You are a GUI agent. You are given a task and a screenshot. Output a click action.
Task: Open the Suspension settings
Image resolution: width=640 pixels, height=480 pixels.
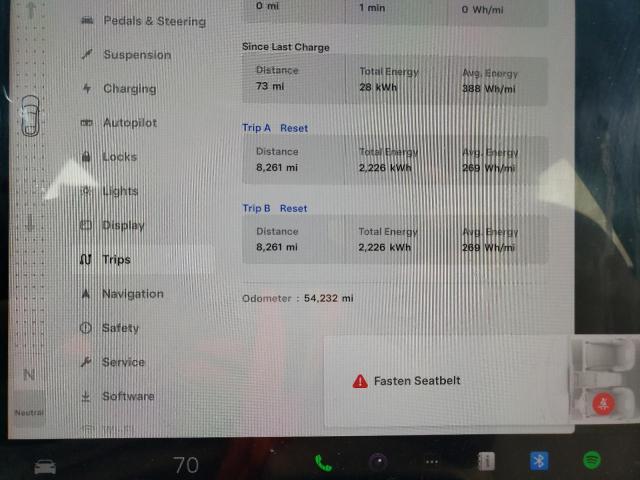[136, 55]
